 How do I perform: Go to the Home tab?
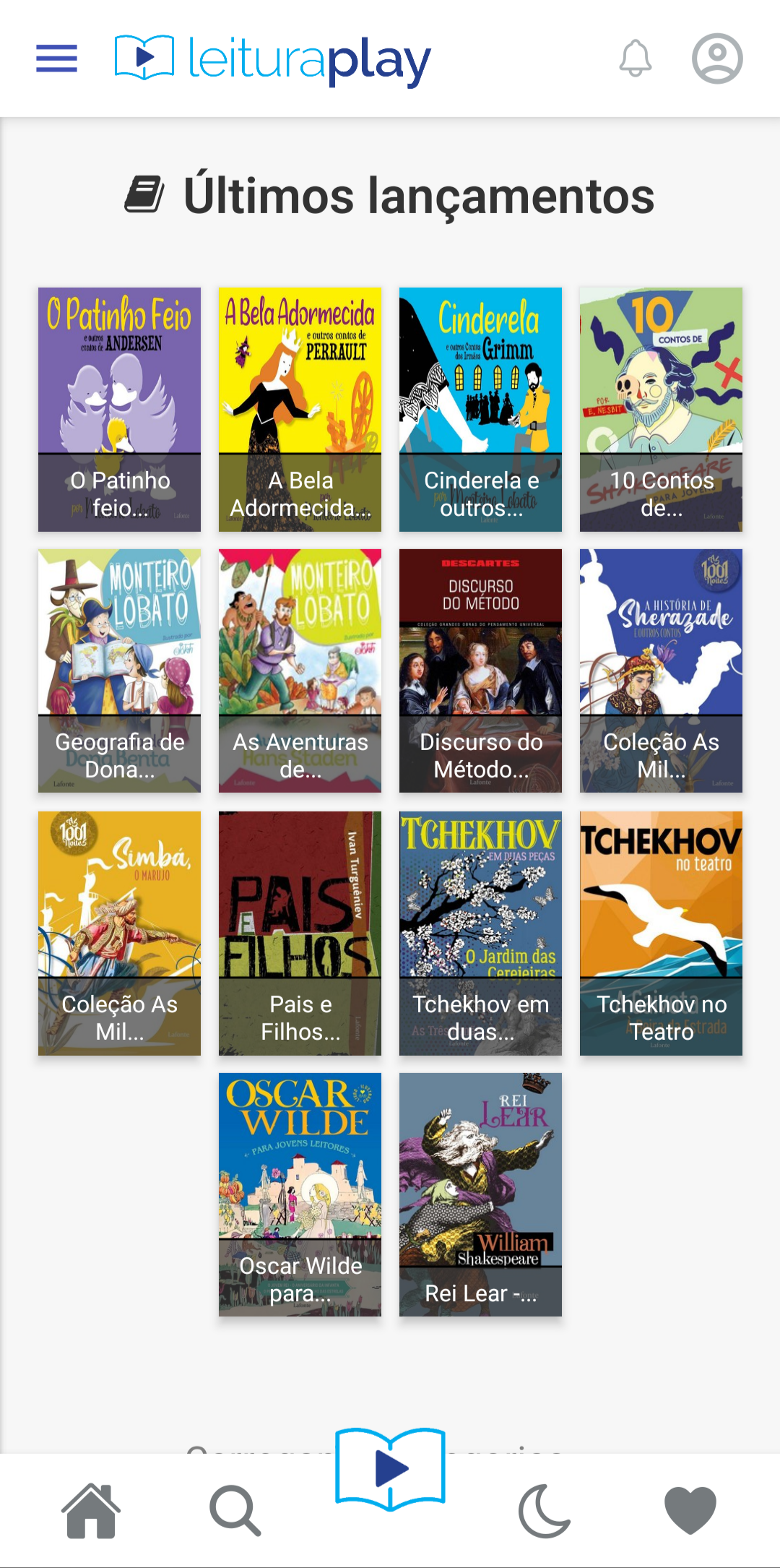pyautogui.click(x=90, y=1510)
